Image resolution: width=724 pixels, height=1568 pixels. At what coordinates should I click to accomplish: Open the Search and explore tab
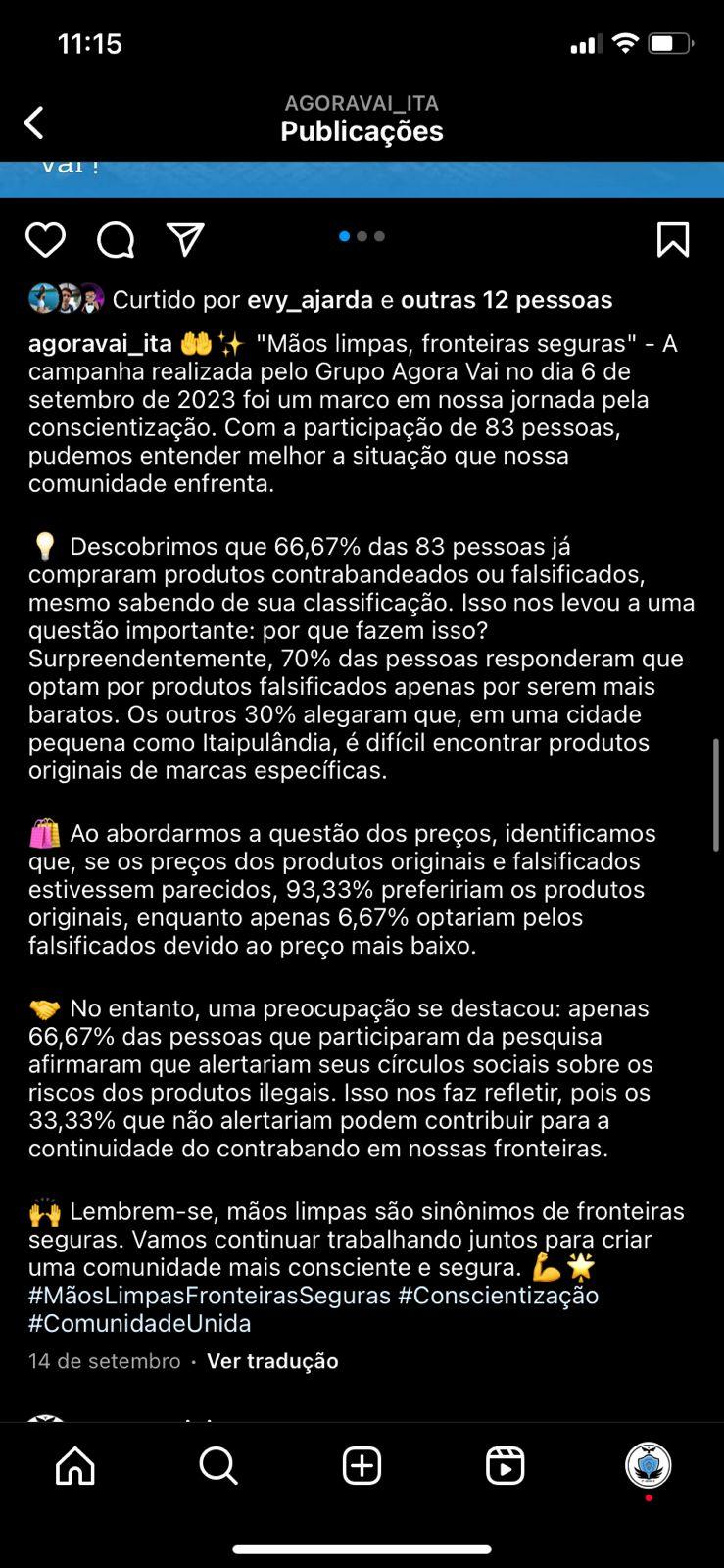coord(217,1466)
